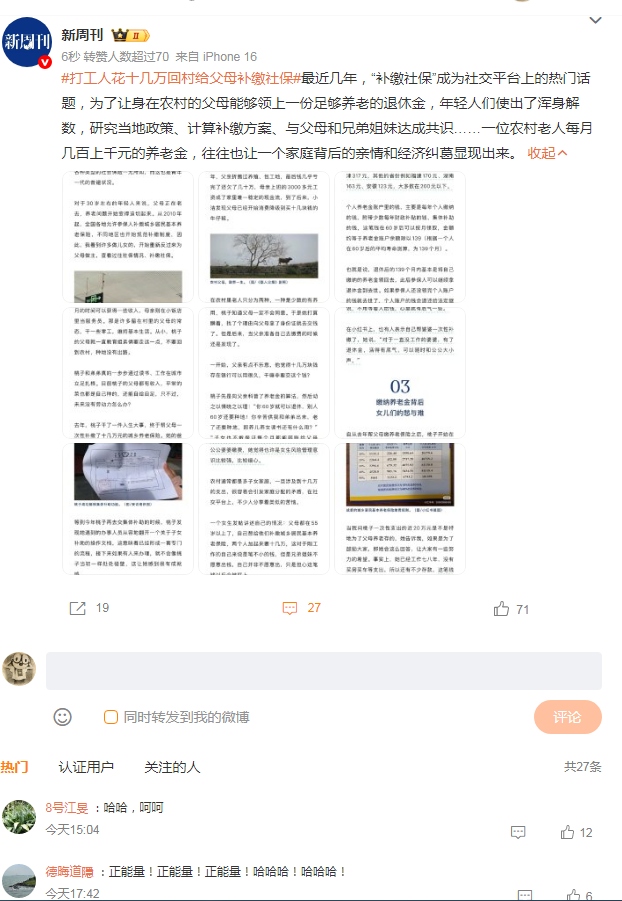Switch to 热门 comments tab
This screenshot has width=622, height=901.
(14, 767)
